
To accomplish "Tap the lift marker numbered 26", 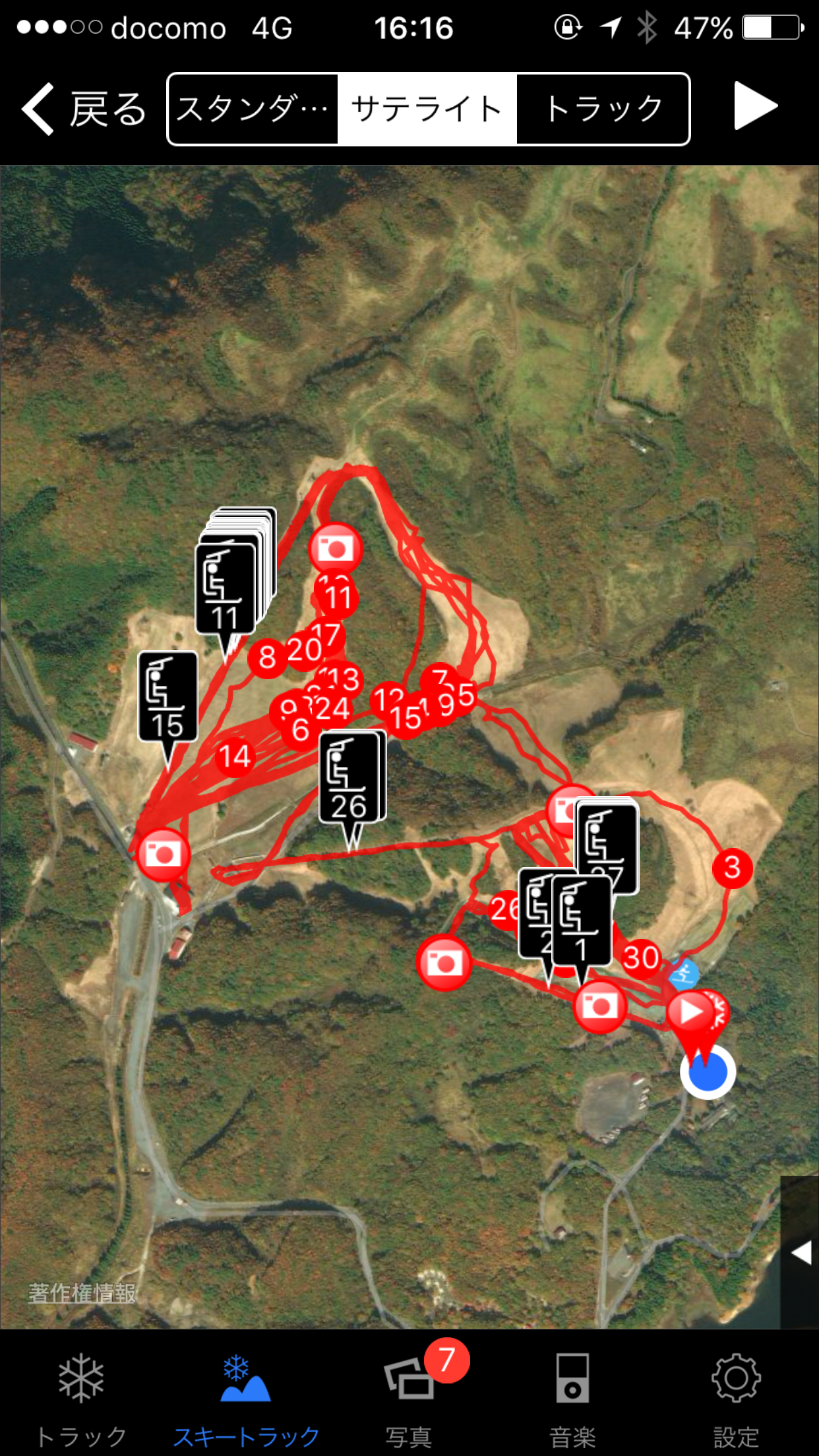I will (x=350, y=779).
